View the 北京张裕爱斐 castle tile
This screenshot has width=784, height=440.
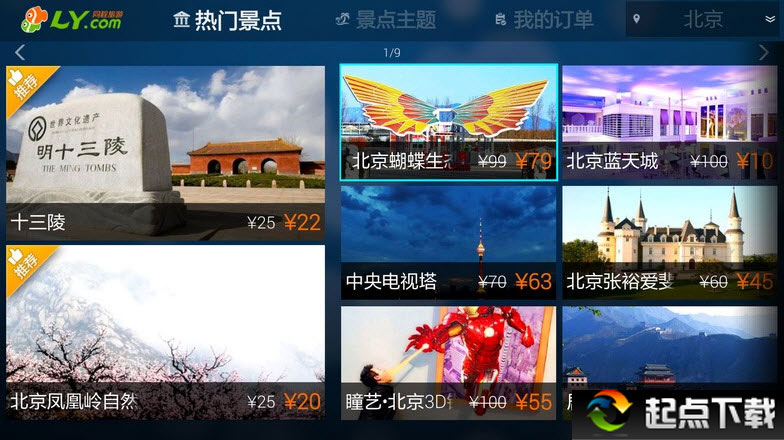667,241
